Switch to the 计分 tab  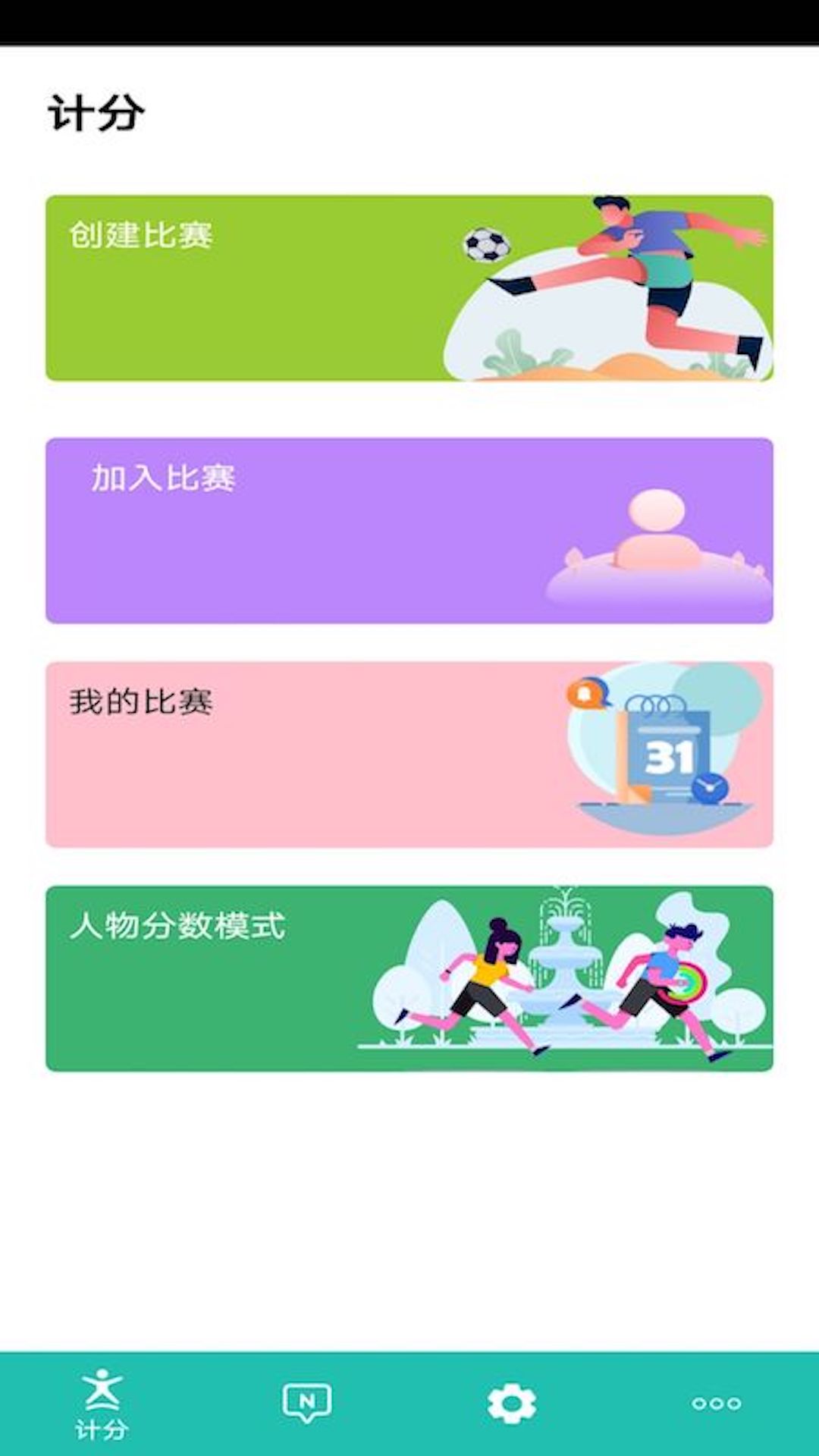(102, 1404)
